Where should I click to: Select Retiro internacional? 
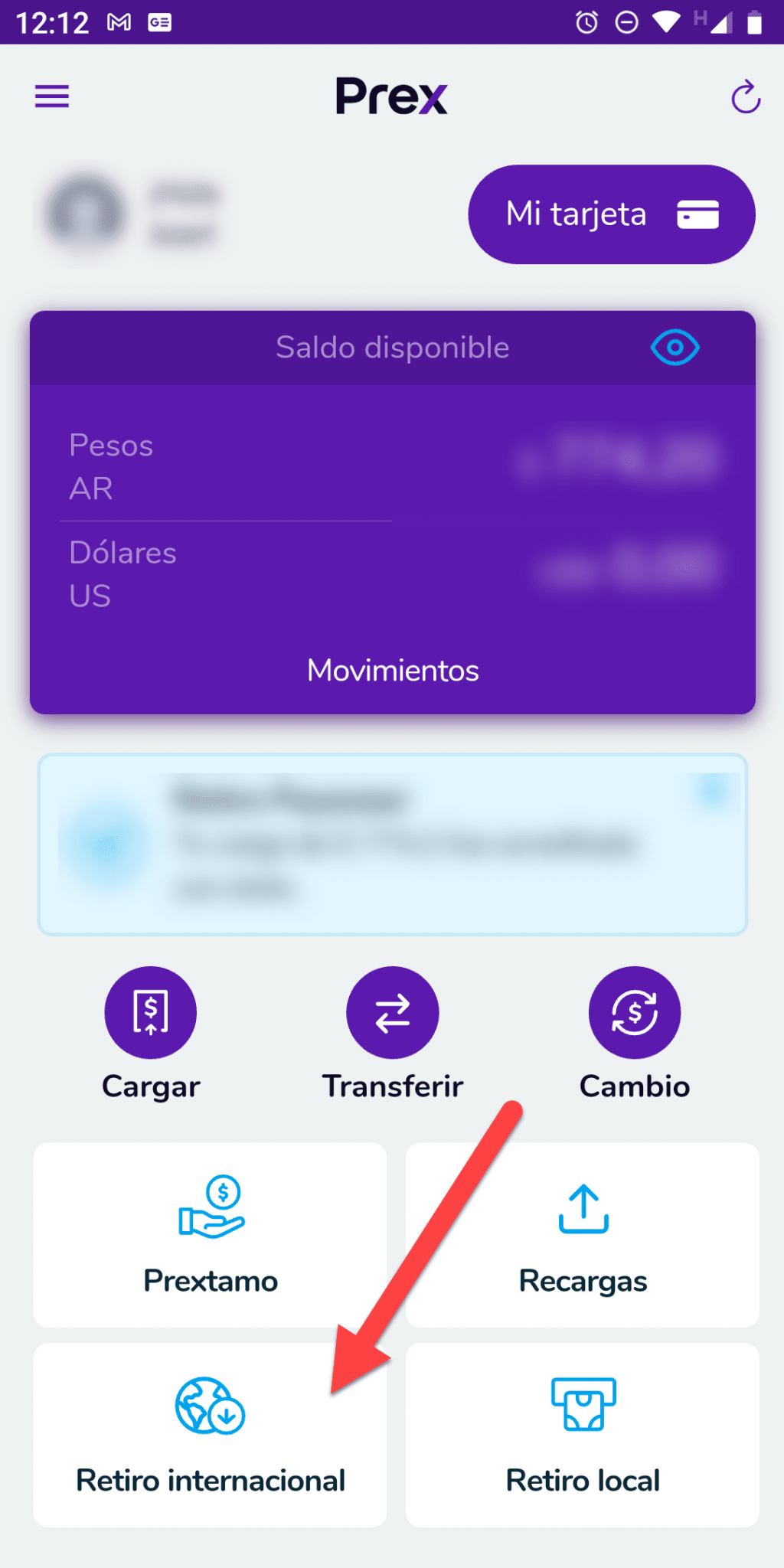click(210, 1435)
